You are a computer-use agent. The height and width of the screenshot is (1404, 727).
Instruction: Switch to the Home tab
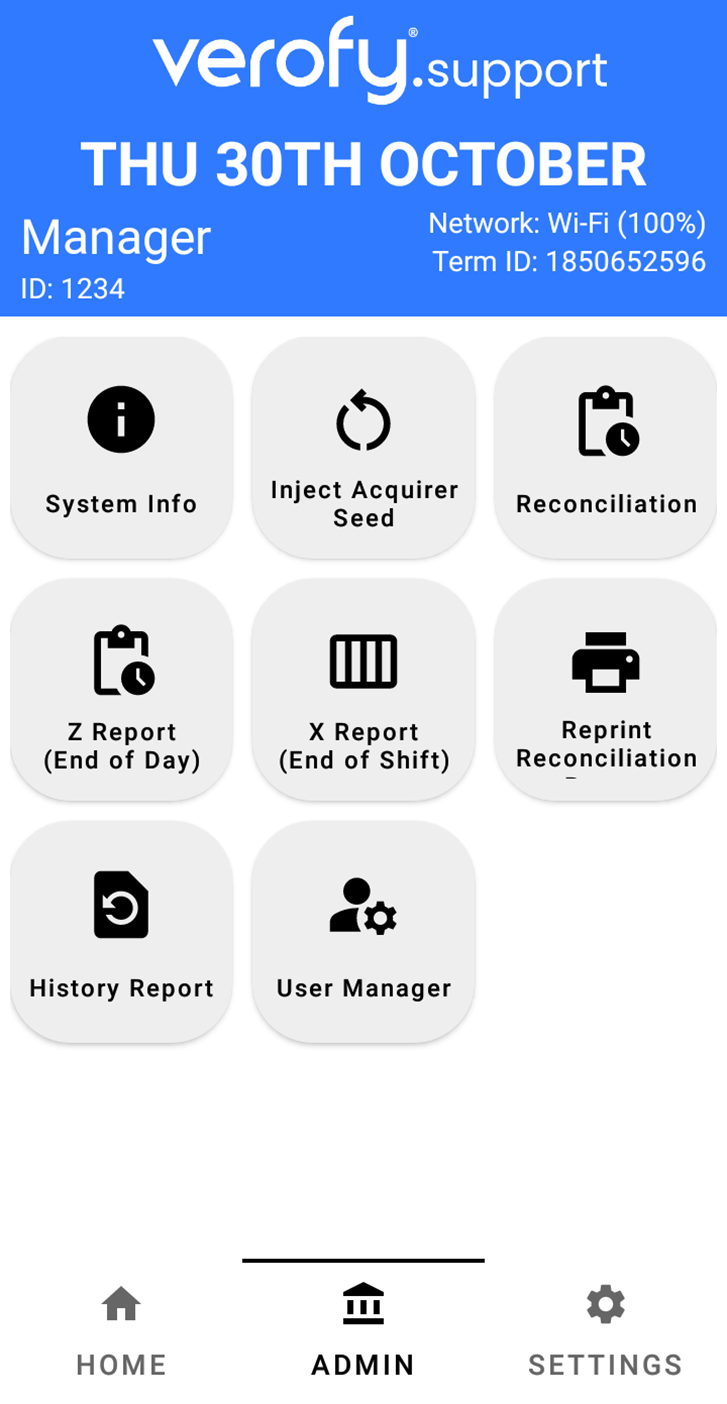point(121,1331)
